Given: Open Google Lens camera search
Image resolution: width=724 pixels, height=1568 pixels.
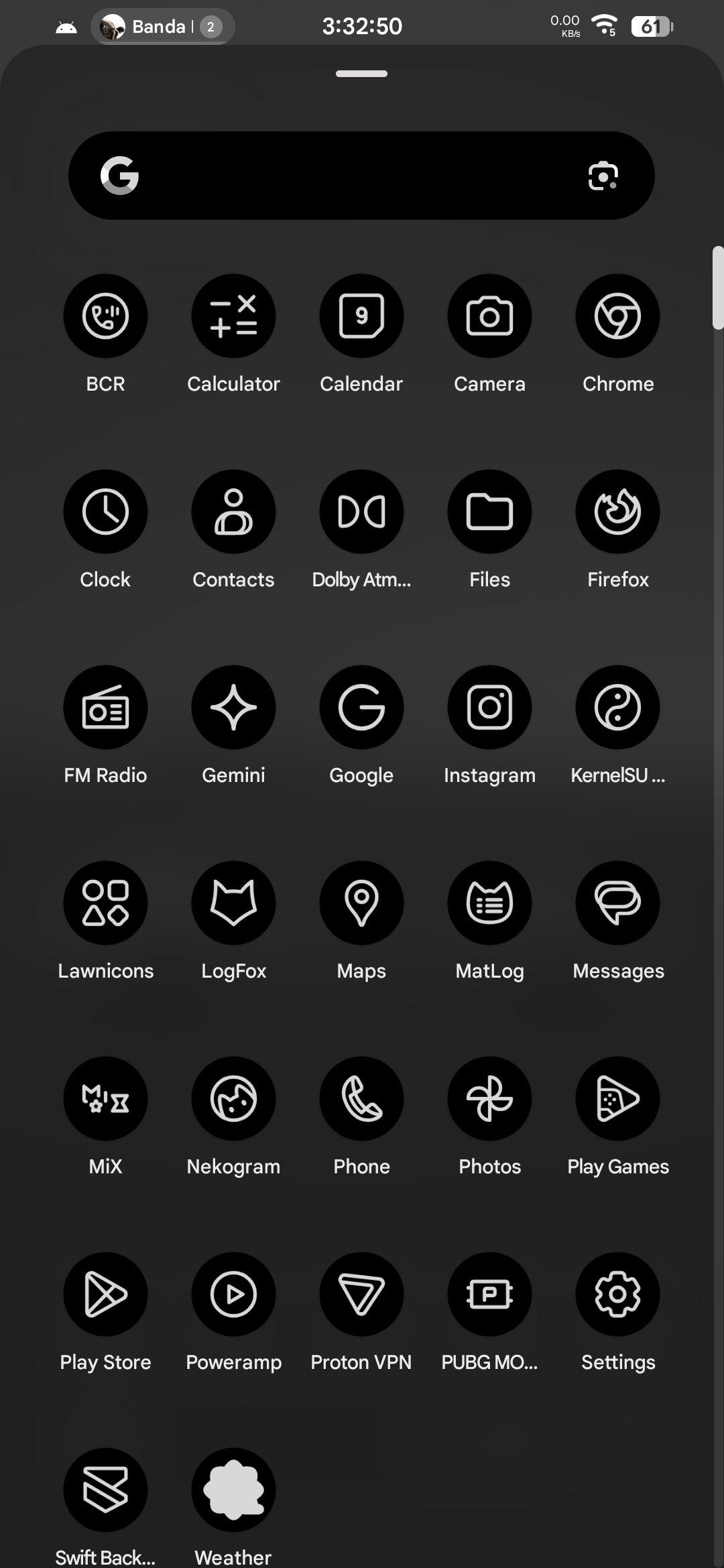Looking at the screenshot, I should click(x=603, y=176).
